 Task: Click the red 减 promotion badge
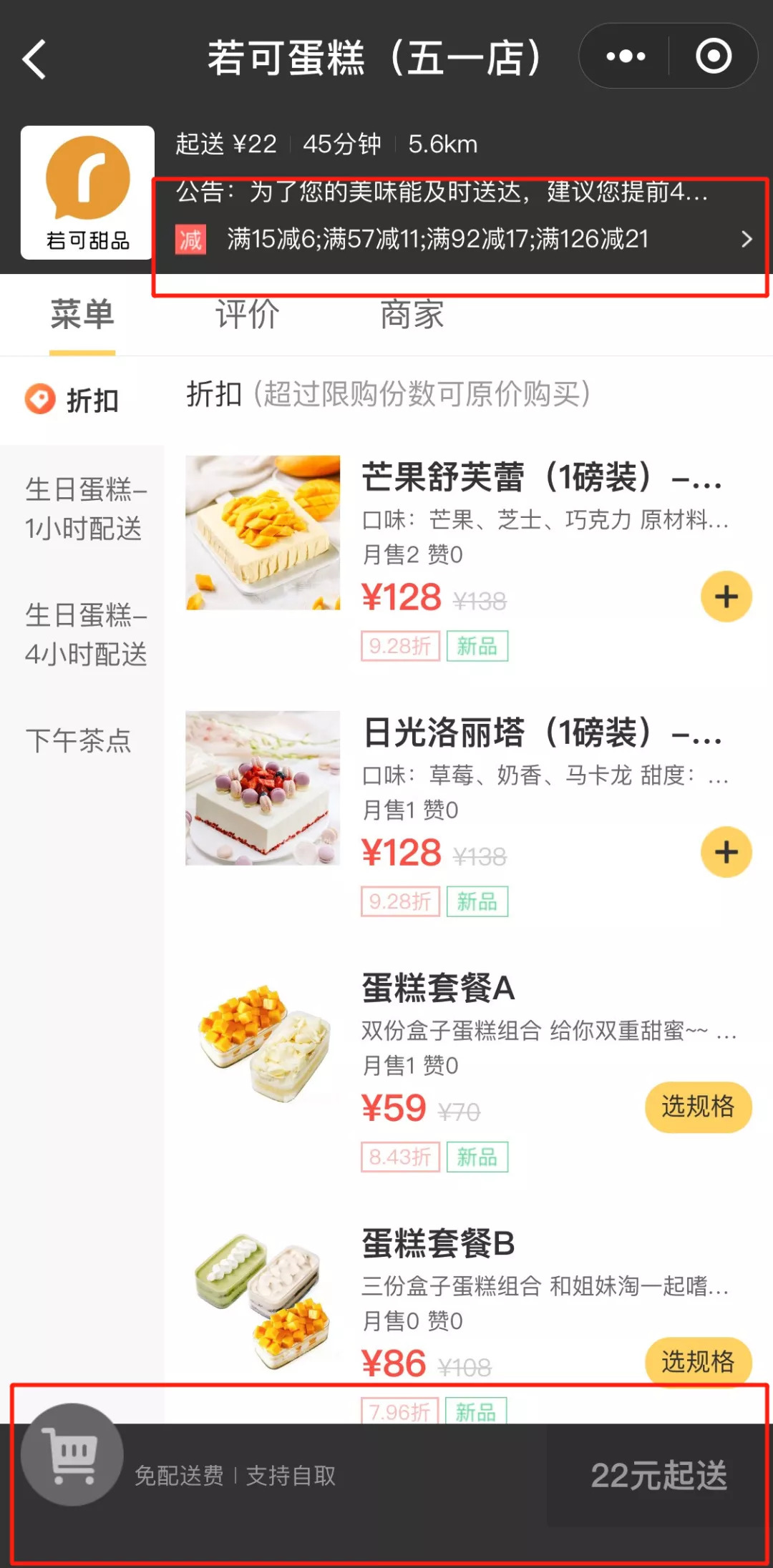point(188,240)
